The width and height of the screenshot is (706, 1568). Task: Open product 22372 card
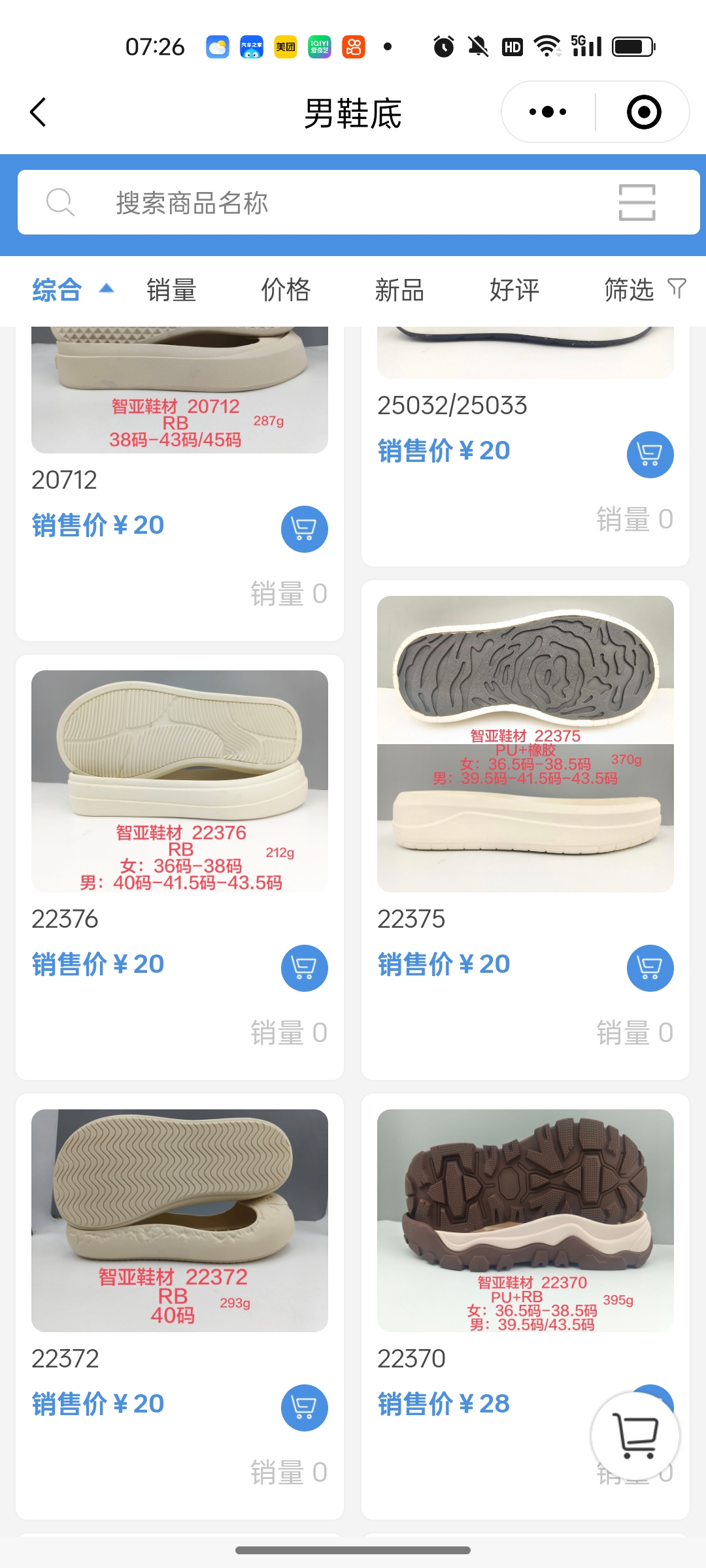(180, 1220)
